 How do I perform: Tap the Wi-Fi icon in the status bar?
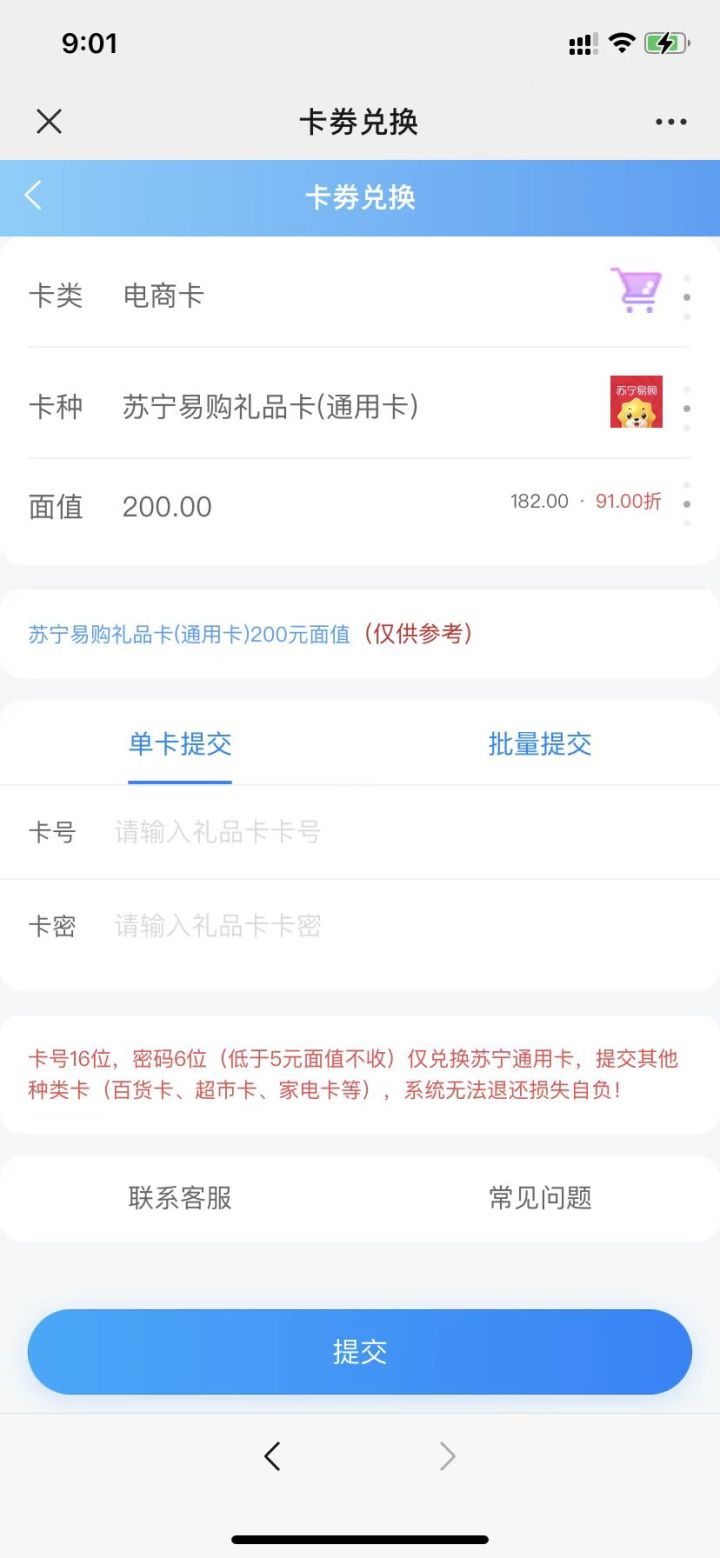[x=621, y=42]
